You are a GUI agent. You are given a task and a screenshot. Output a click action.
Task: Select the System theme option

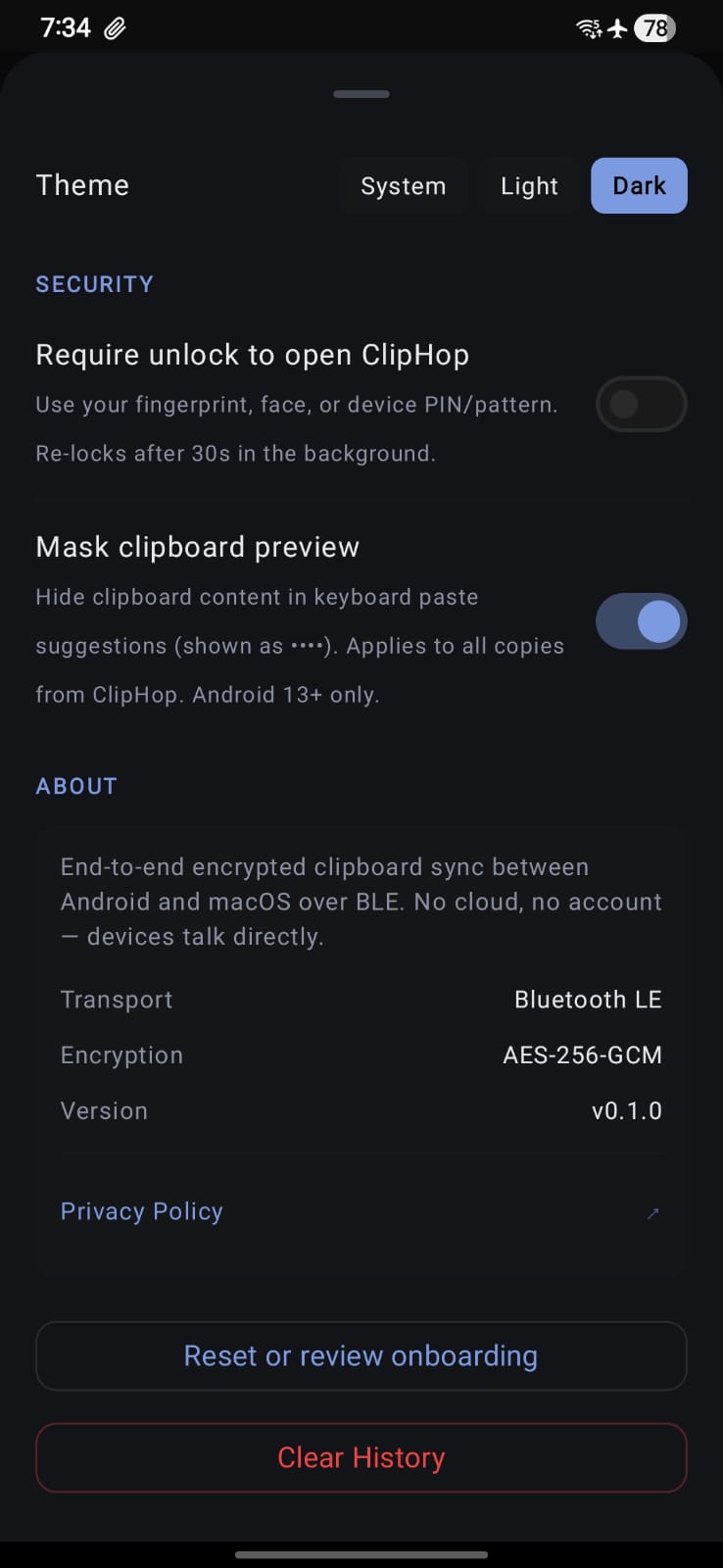tap(404, 185)
